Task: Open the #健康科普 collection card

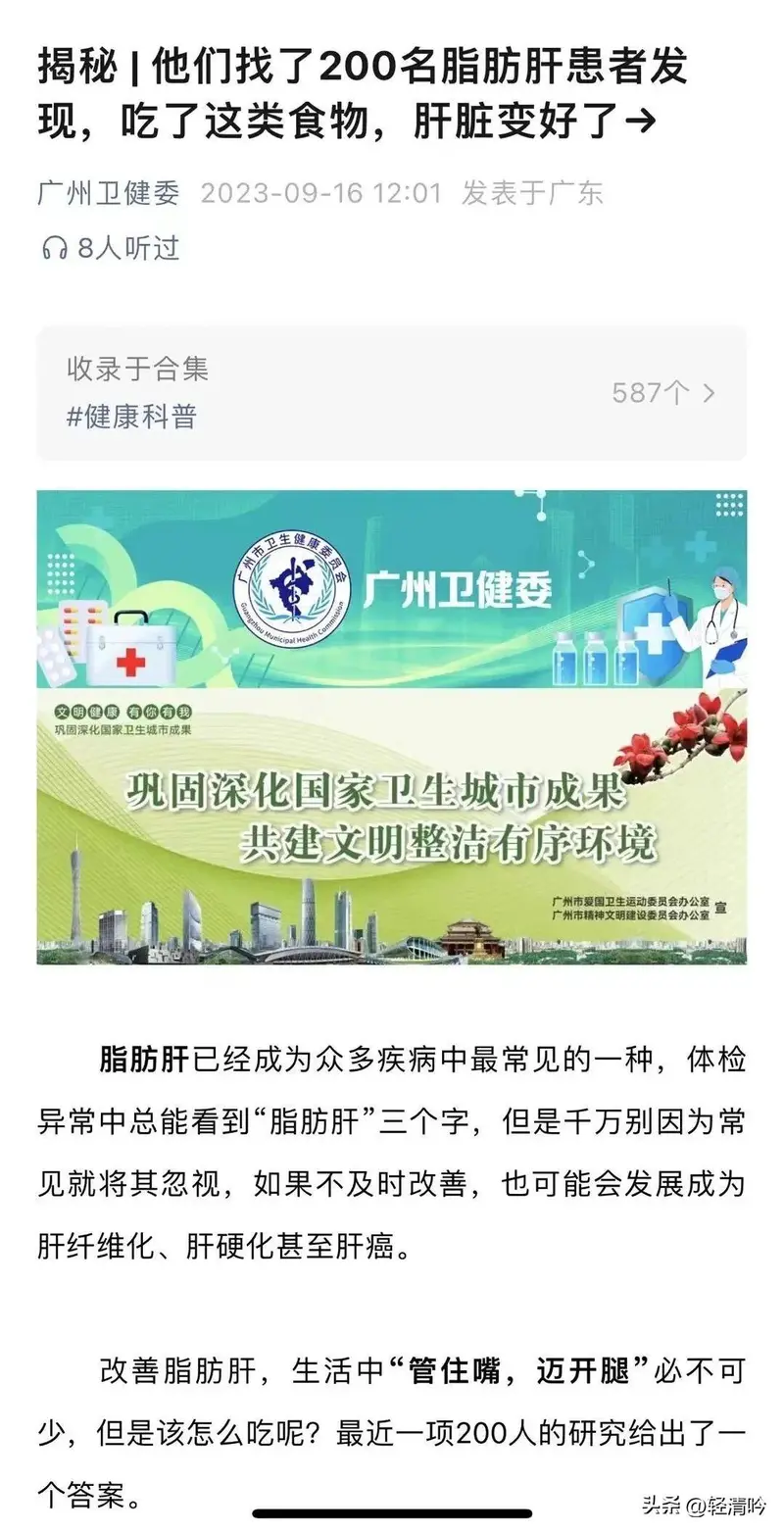Action: tap(391, 393)
